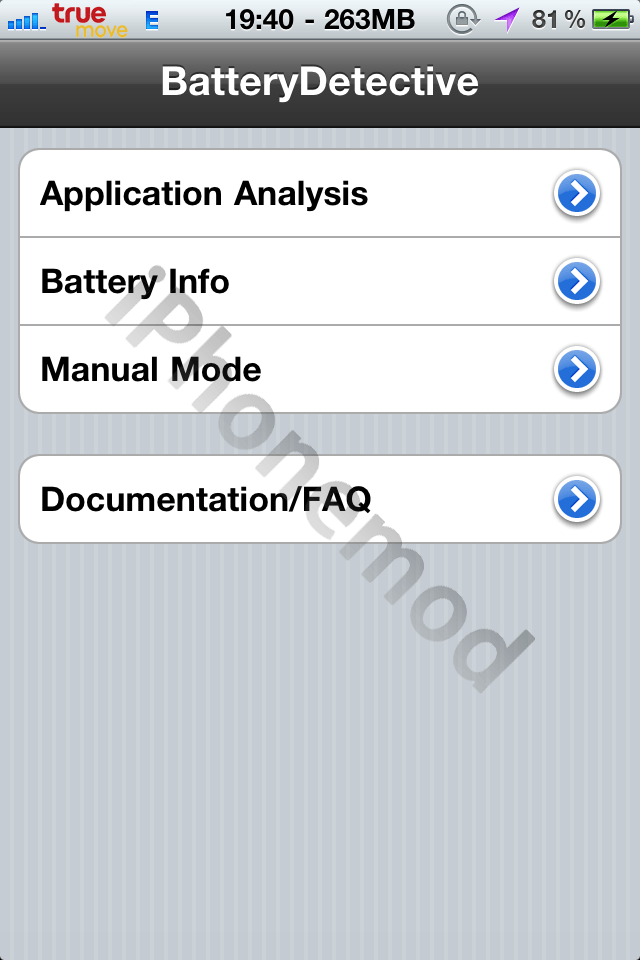Screen dimensions: 640x960
Task: Select Manual Mode
Action: [x=320, y=369]
